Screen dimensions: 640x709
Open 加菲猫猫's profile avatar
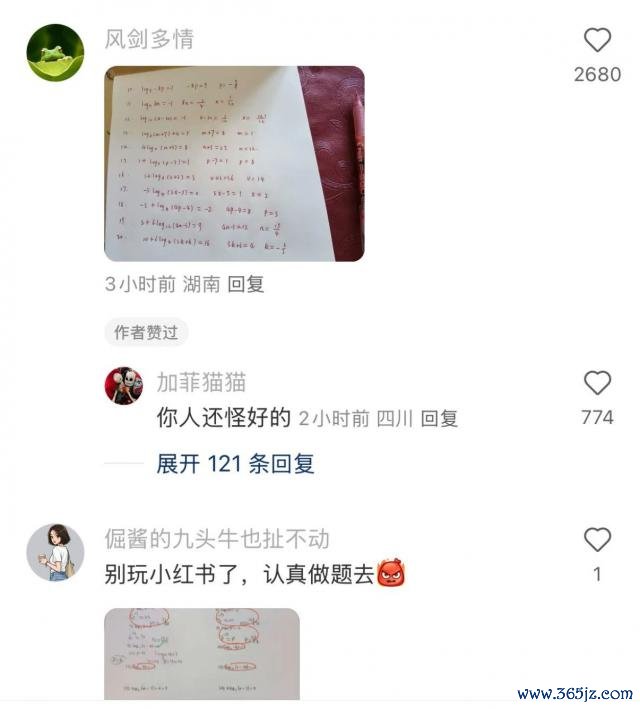point(124,385)
